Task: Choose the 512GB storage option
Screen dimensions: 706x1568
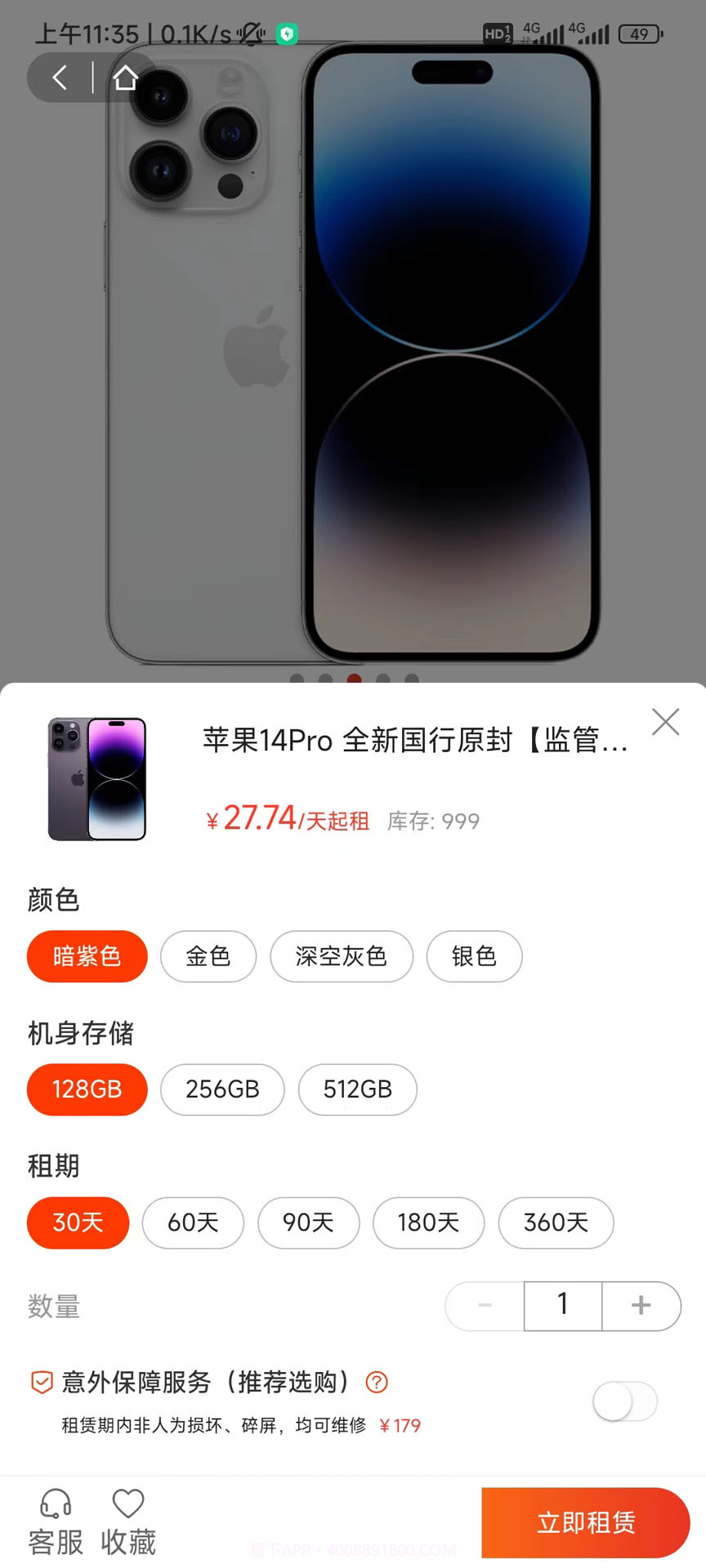Action: click(x=357, y=1089)
